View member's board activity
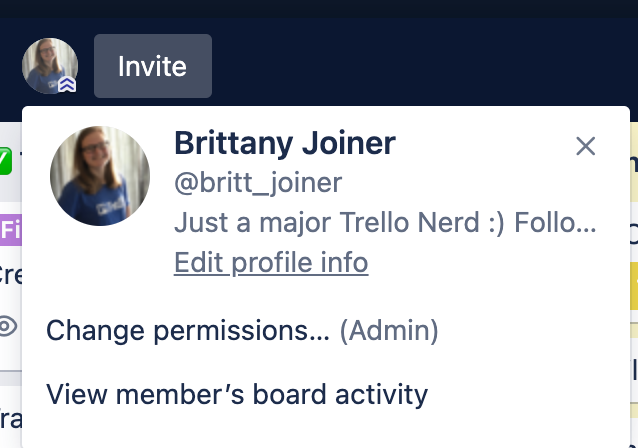Viewport: 638px width, 448px height. [237, 394]
